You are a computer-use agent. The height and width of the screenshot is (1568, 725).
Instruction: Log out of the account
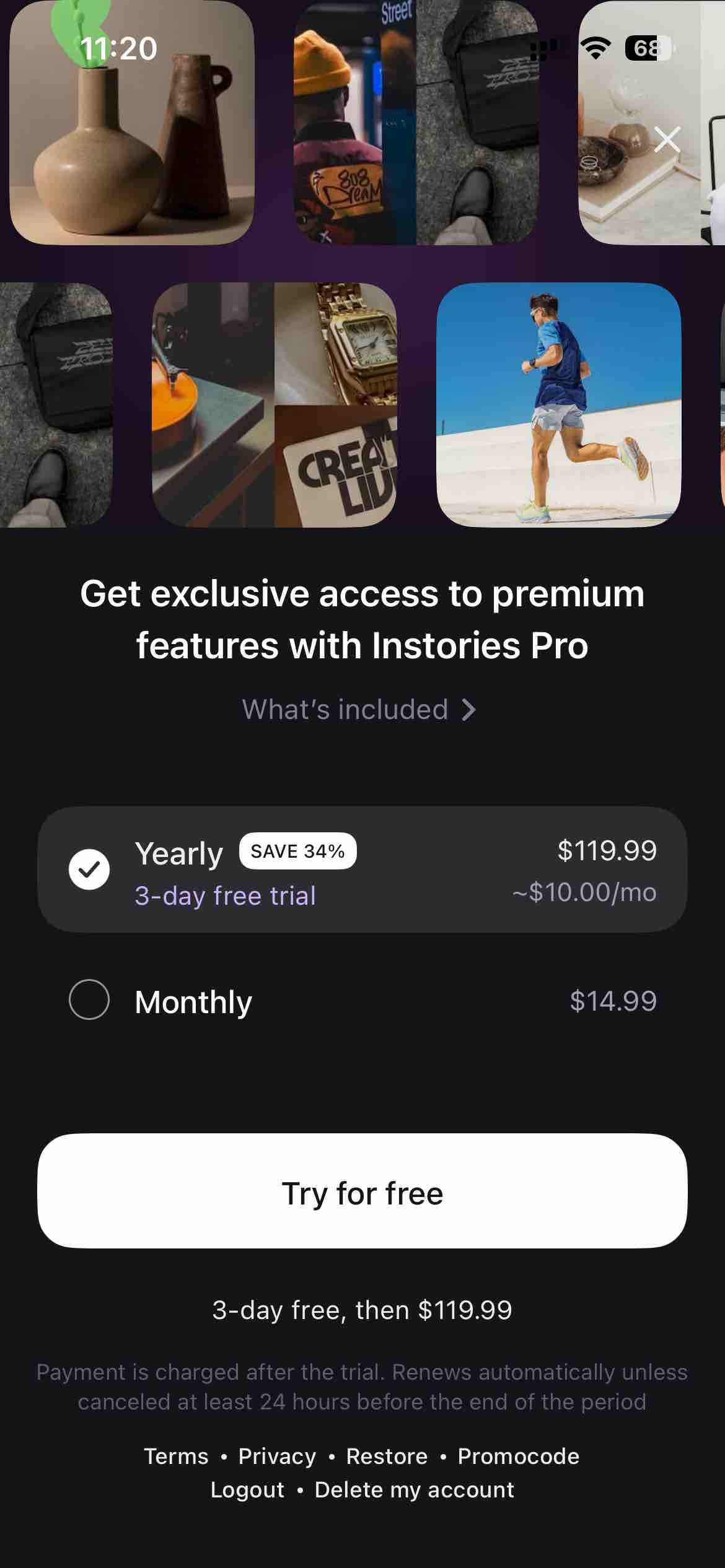(x=247, y=1490)
